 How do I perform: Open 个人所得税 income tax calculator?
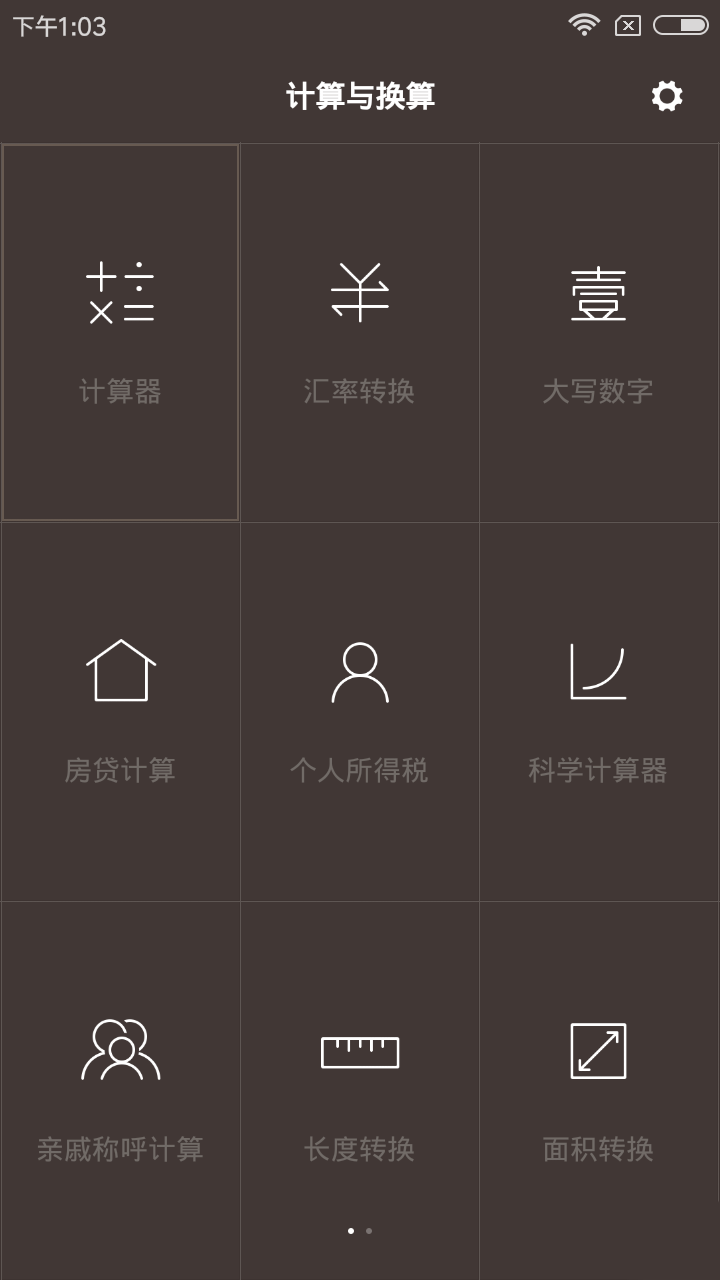pyautogui.click(x=360, y=711)
